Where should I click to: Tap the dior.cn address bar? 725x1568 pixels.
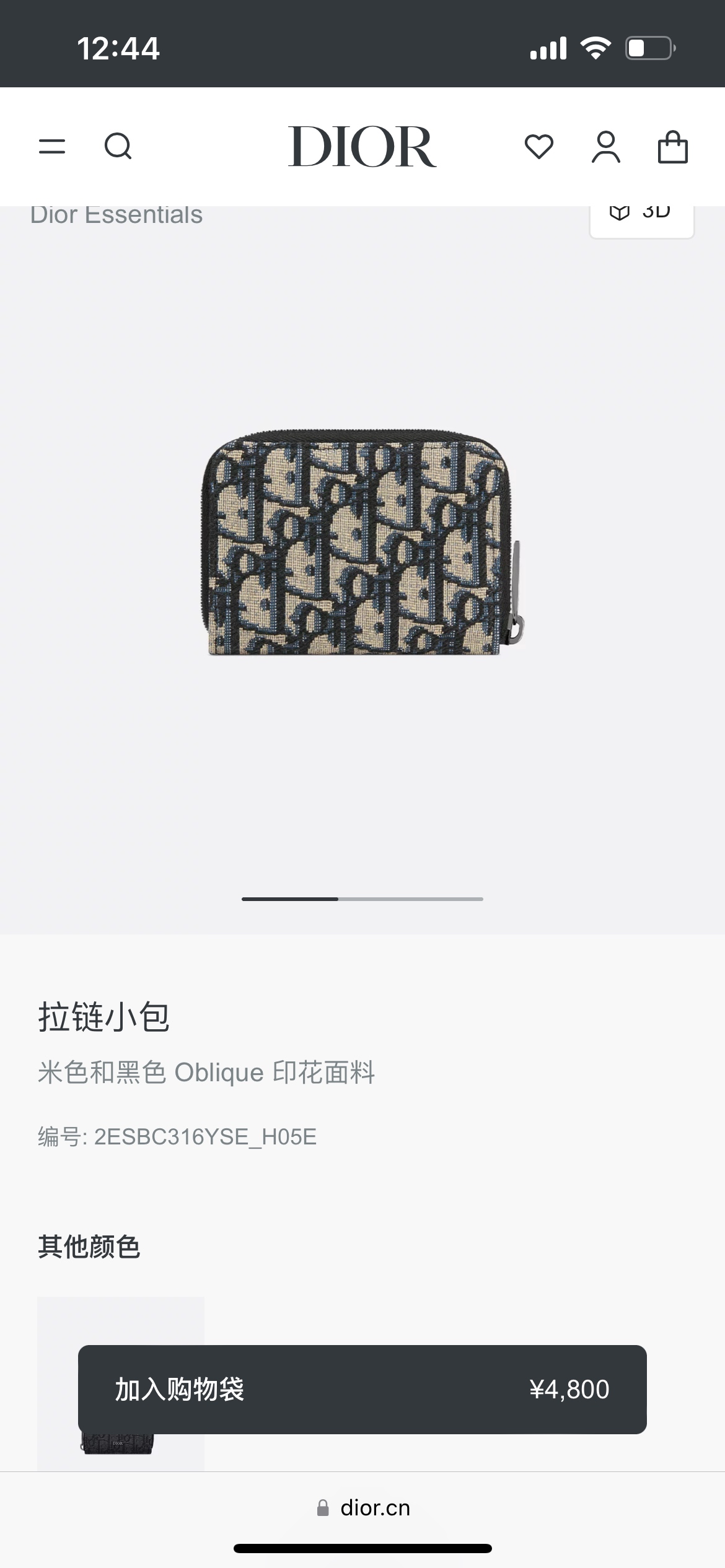pos(363,1508)
